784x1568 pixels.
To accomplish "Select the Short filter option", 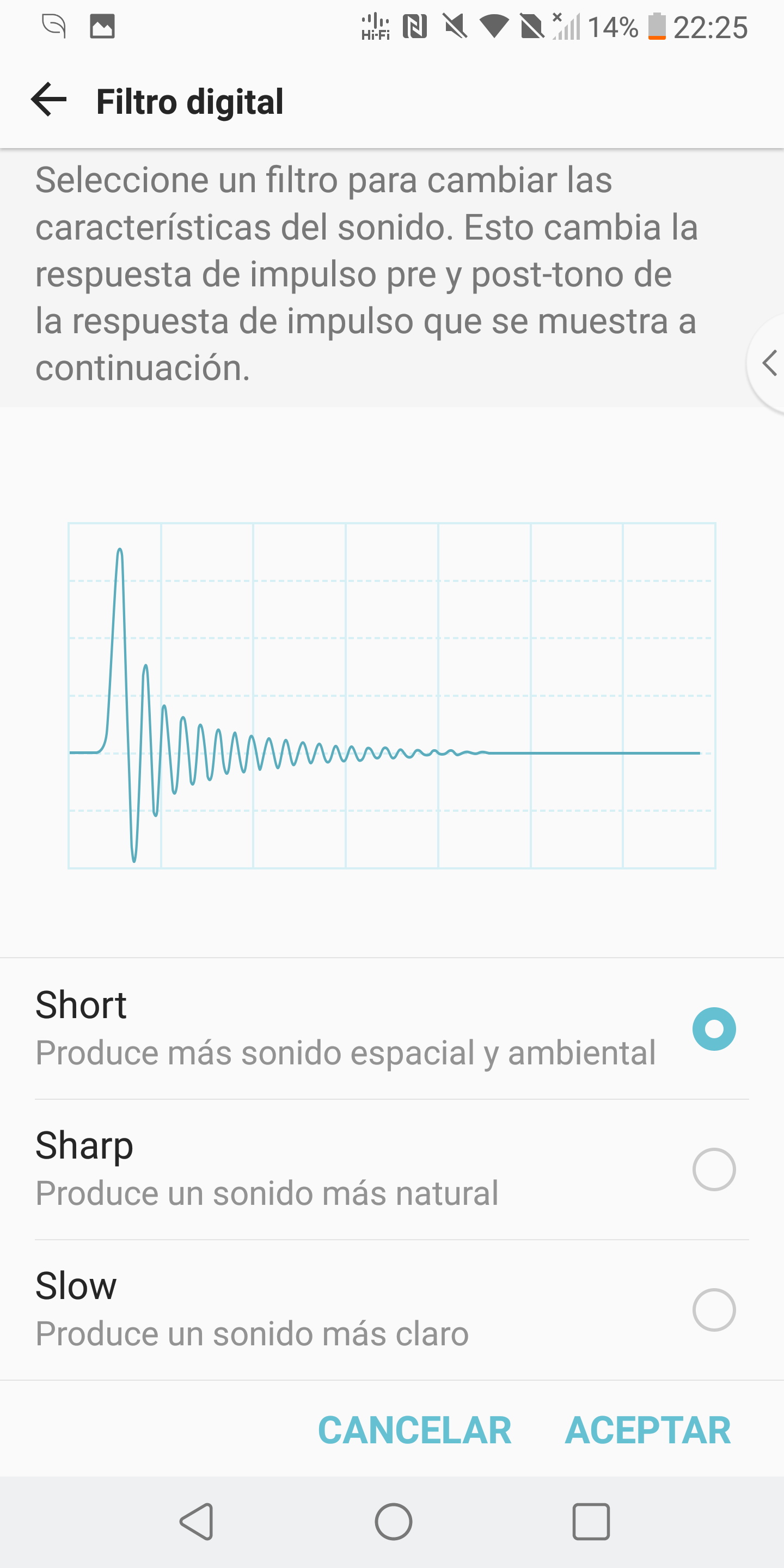I will 392,1028.
